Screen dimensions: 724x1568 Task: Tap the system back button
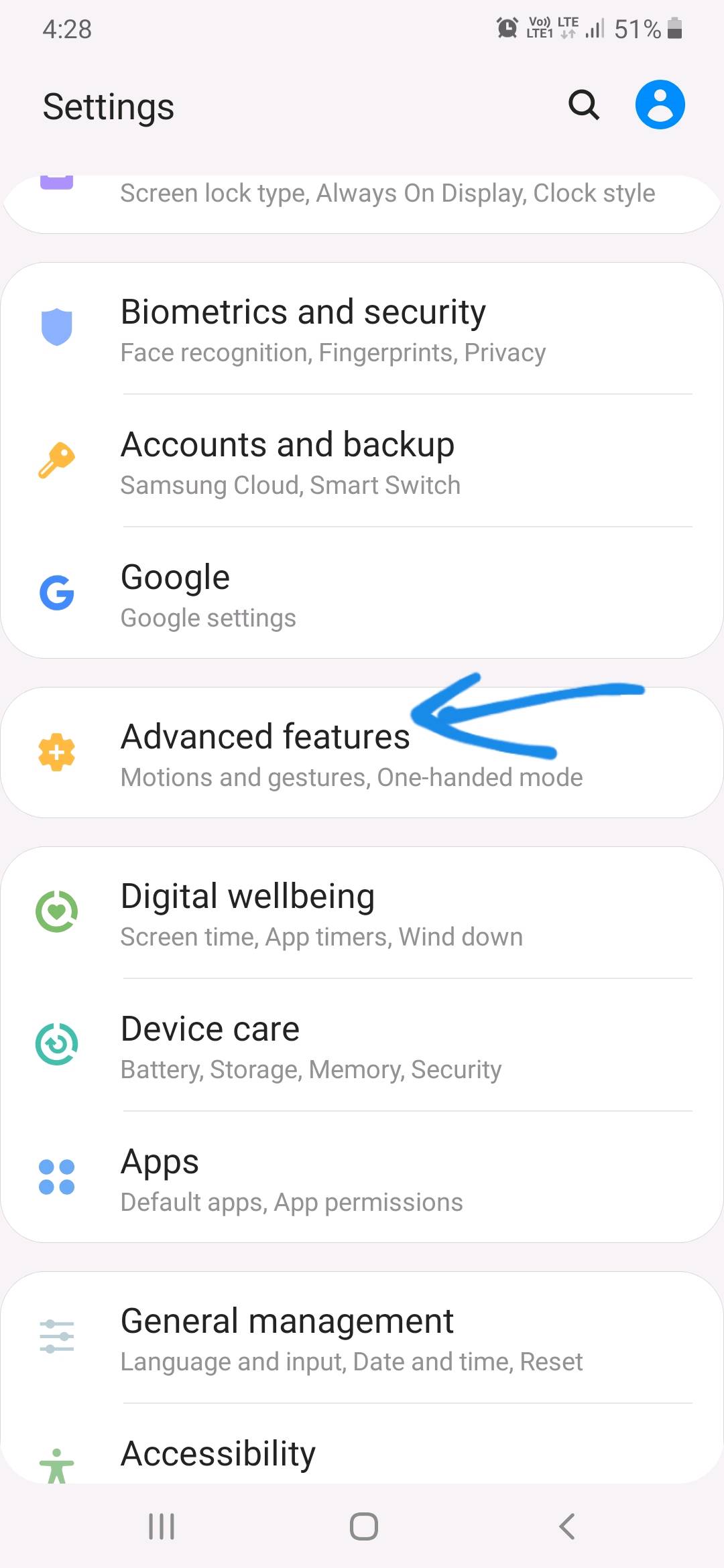(x=566, y=1526)
